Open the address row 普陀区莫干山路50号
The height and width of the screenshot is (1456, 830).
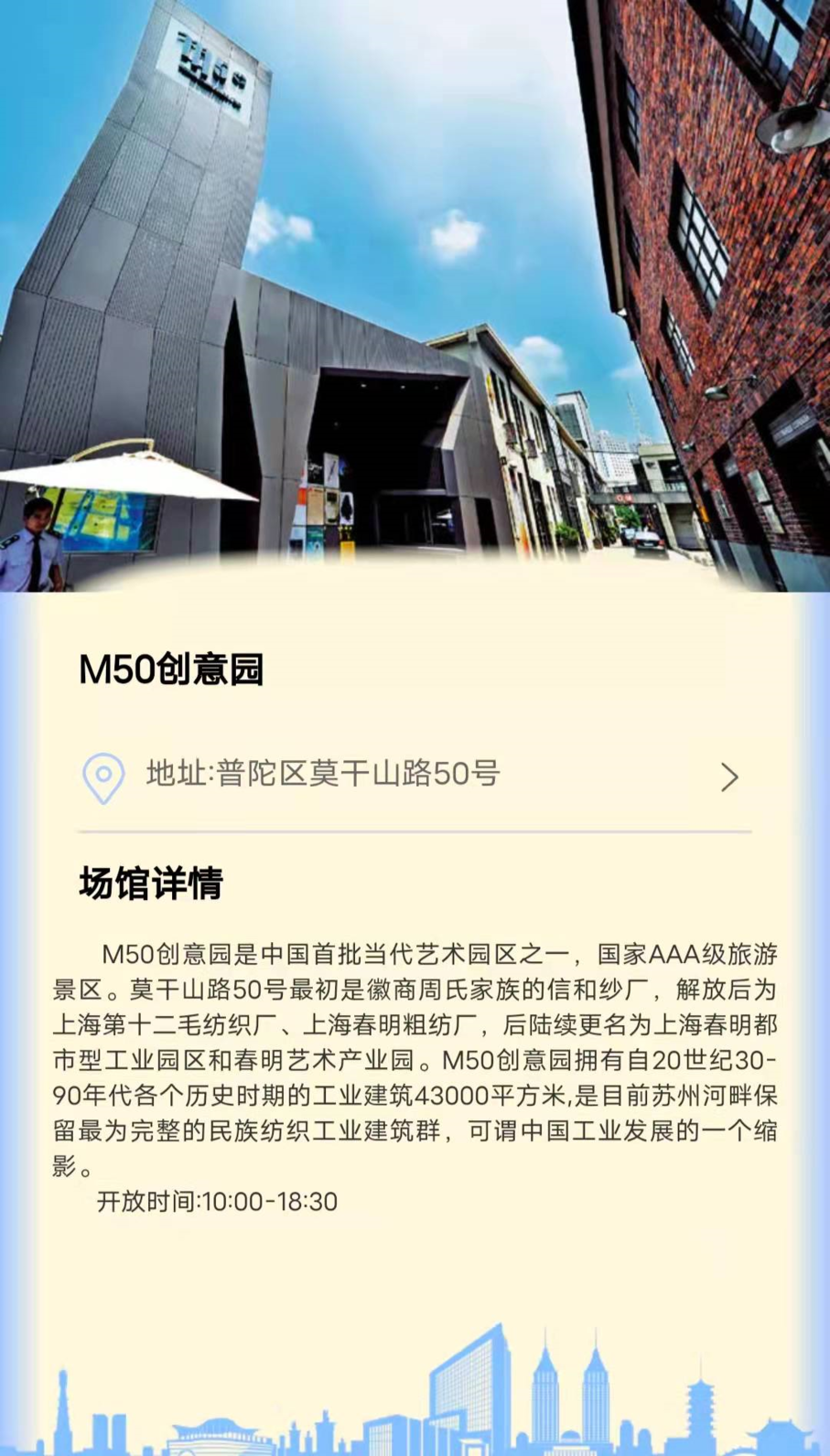(414, 776)
